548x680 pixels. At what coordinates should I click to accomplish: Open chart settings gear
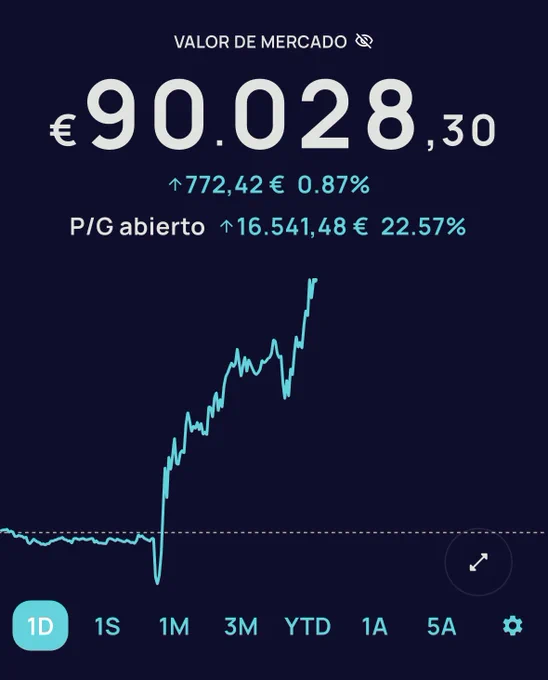tap(512, 626)
